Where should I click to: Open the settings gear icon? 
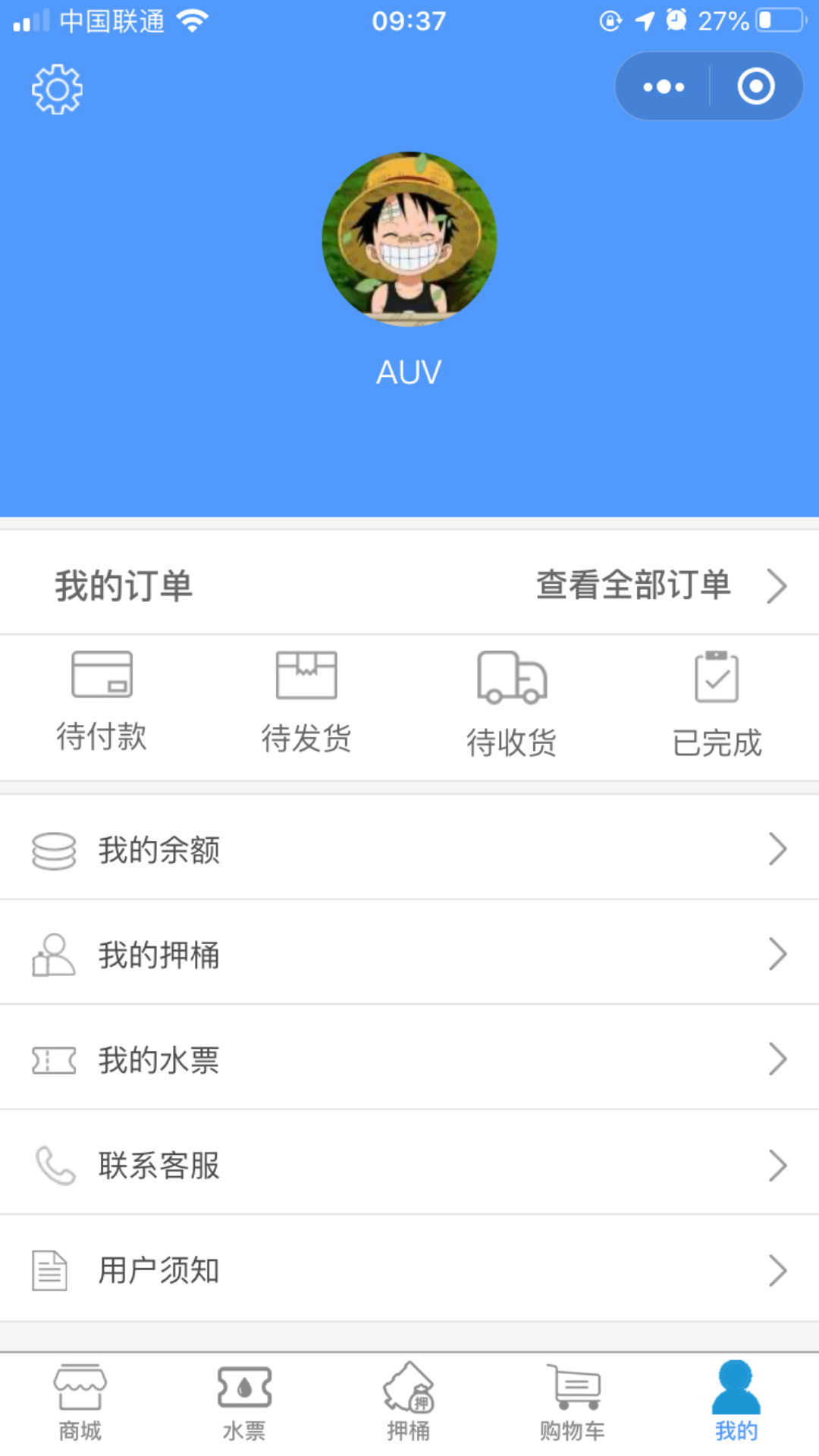pyautogui.click(x=57, y=89)
